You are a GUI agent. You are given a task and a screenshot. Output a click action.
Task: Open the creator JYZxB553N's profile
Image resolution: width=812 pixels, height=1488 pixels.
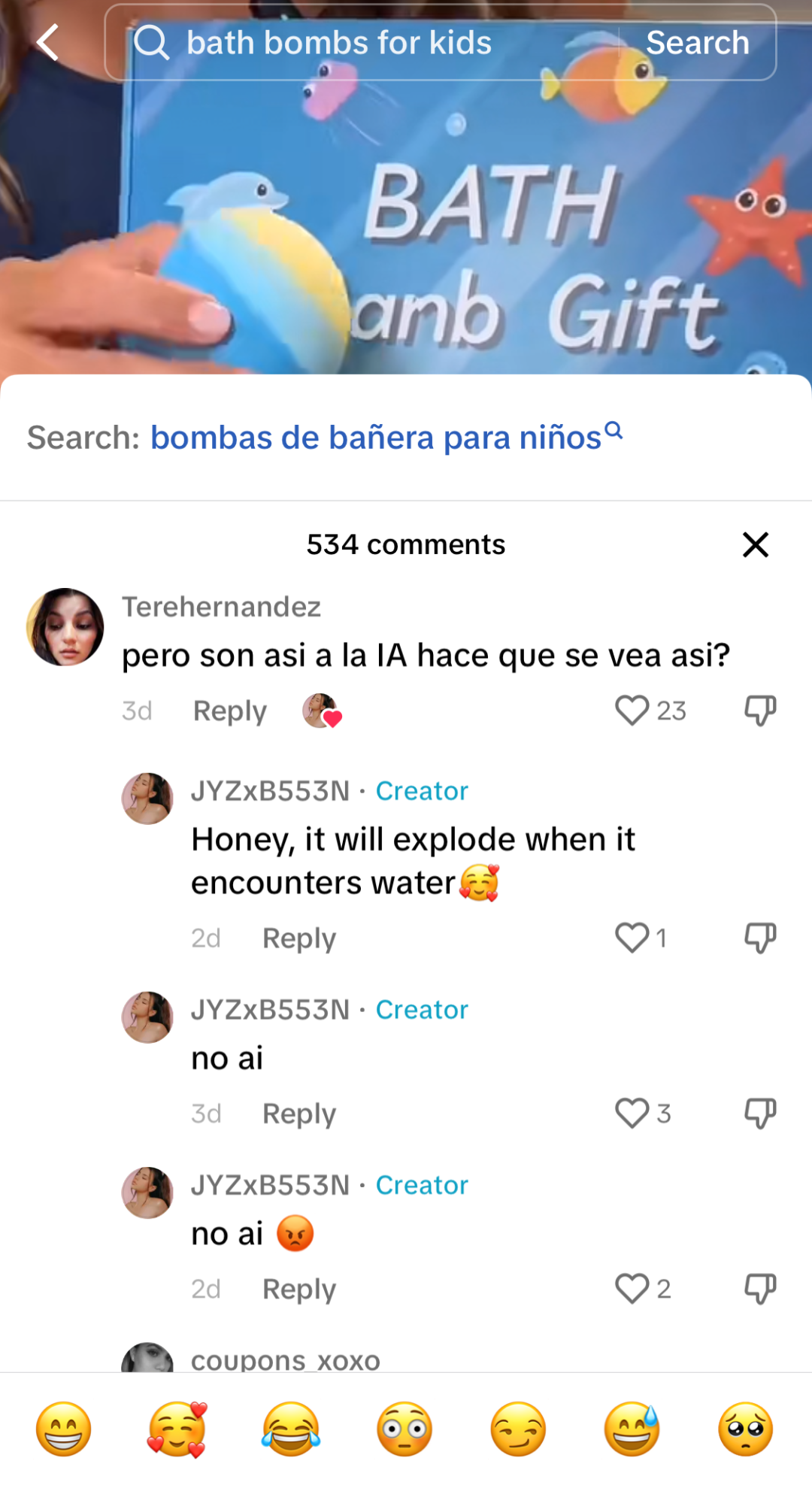click(147, 799)
